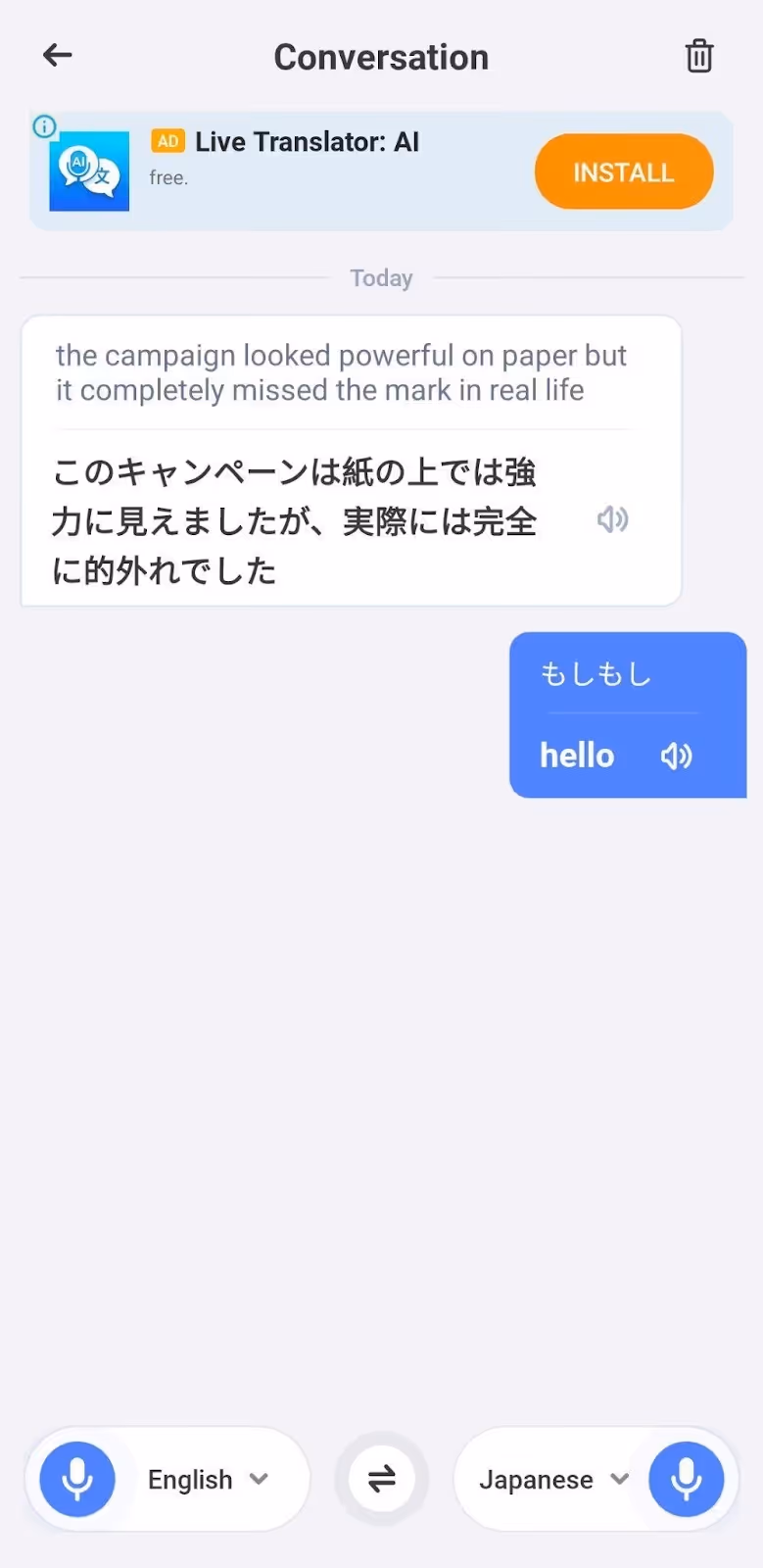Install the Live Translator: AI app
Screen dimensions: 763x1568
623,171
